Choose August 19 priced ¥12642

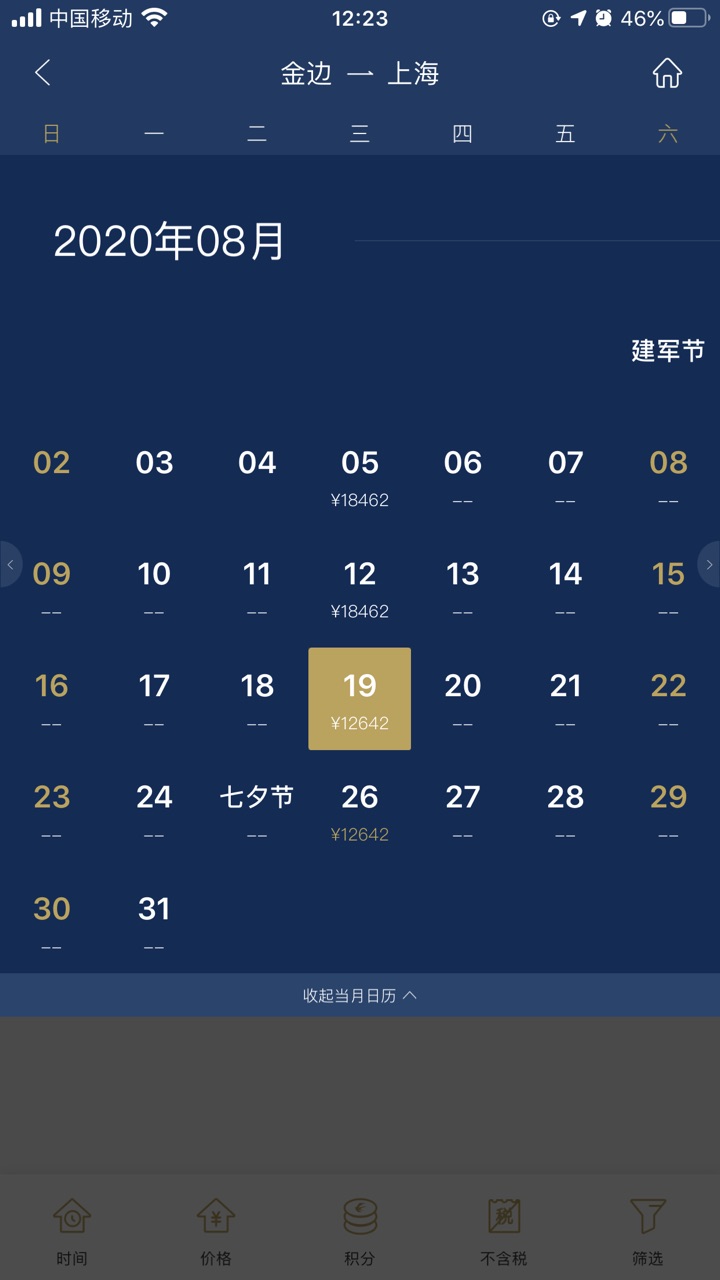click(x=360, y=699)
